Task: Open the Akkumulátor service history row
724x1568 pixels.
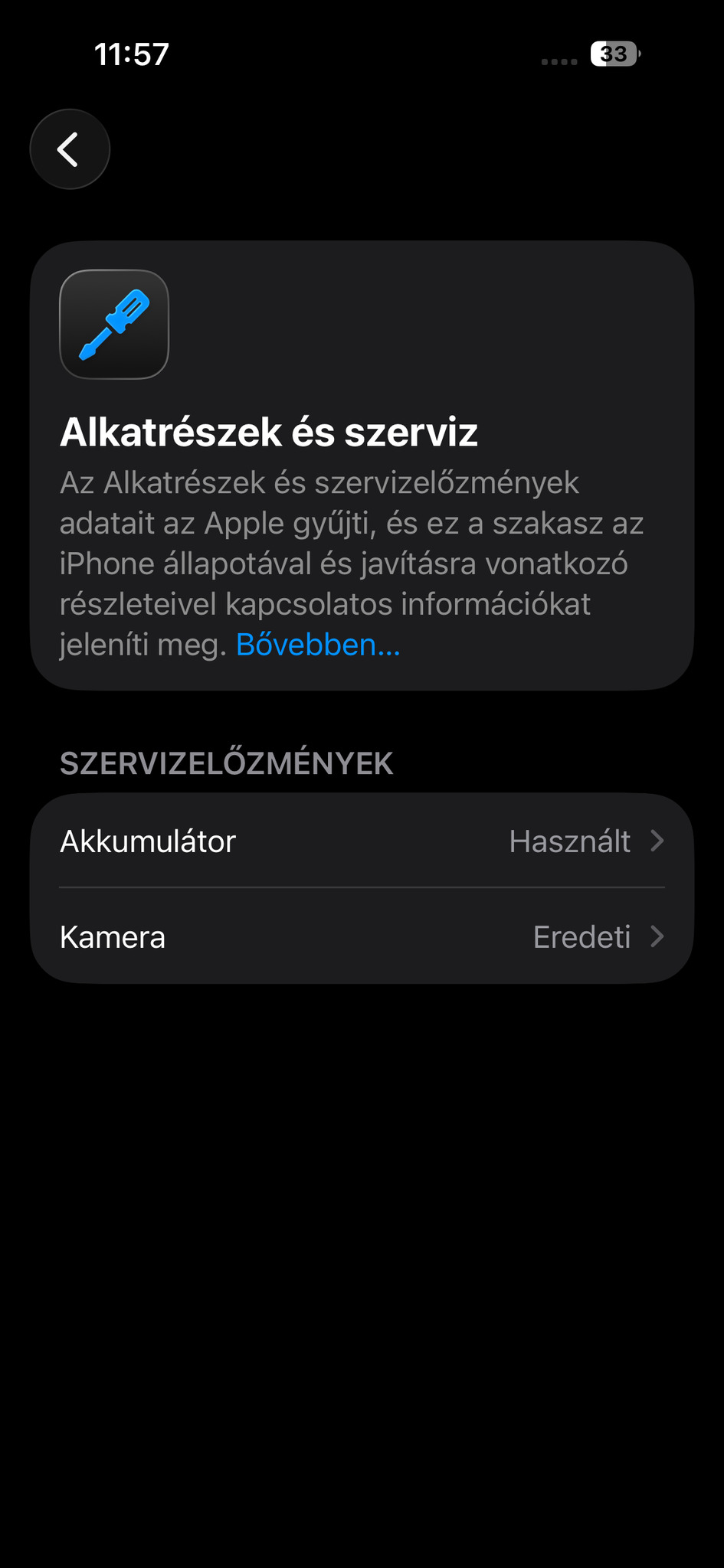Action: click(362, 841)
